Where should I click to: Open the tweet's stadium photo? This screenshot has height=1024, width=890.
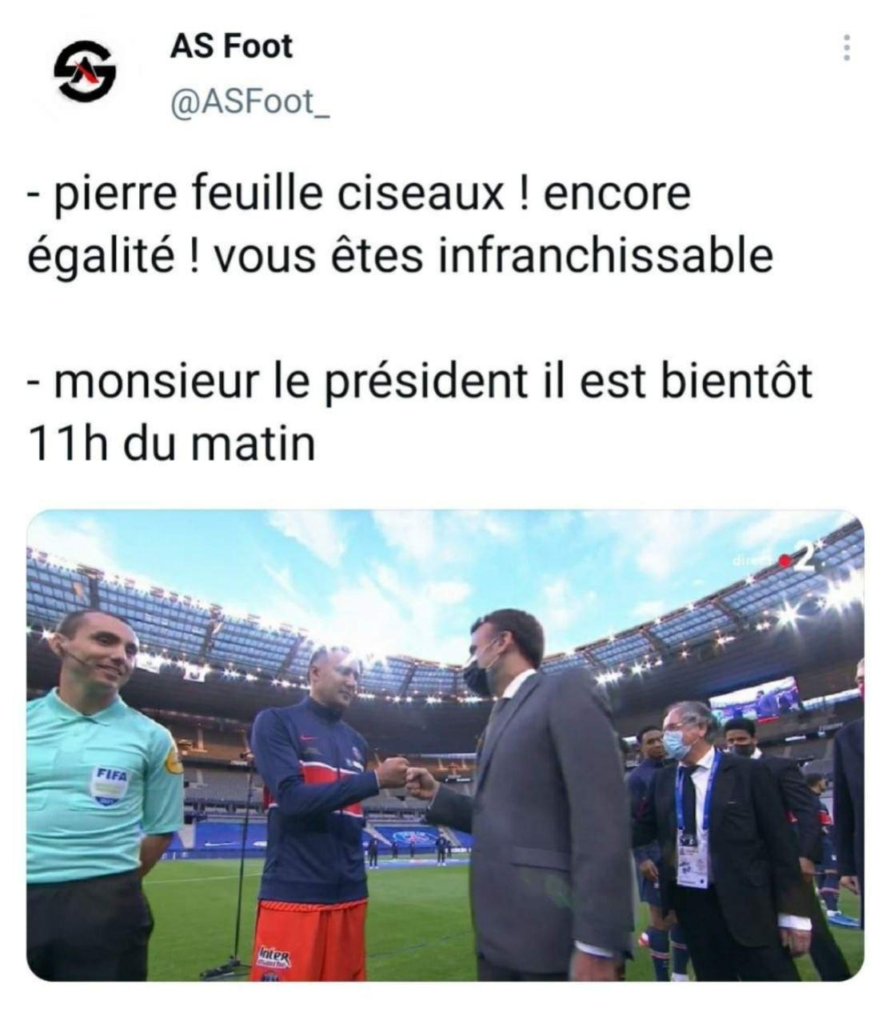point(445,746)
